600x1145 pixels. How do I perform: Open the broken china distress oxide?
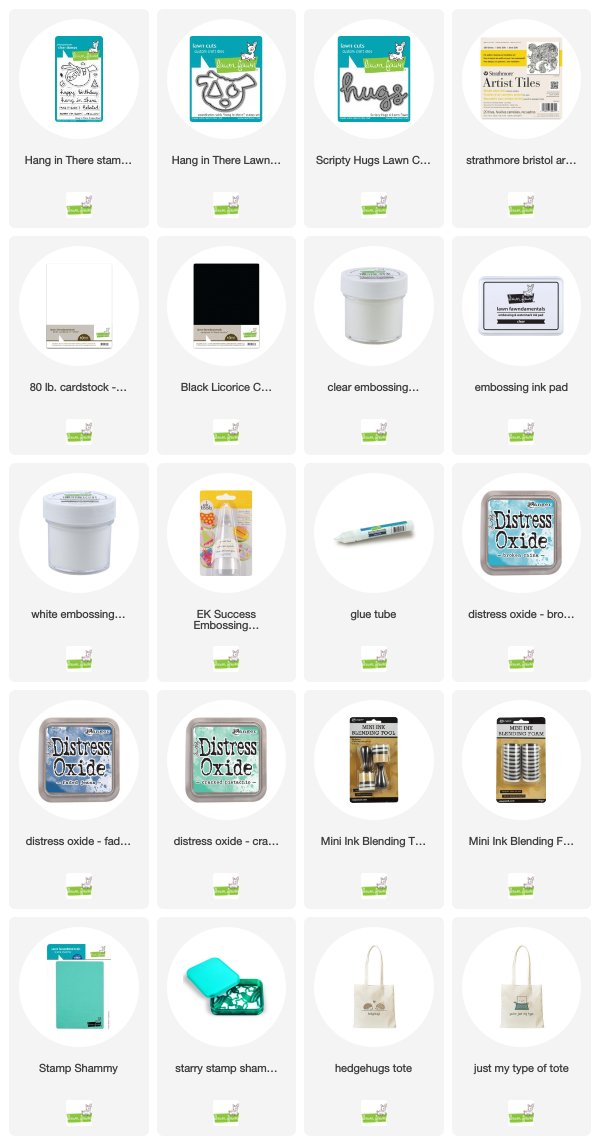tap(521, 572)
